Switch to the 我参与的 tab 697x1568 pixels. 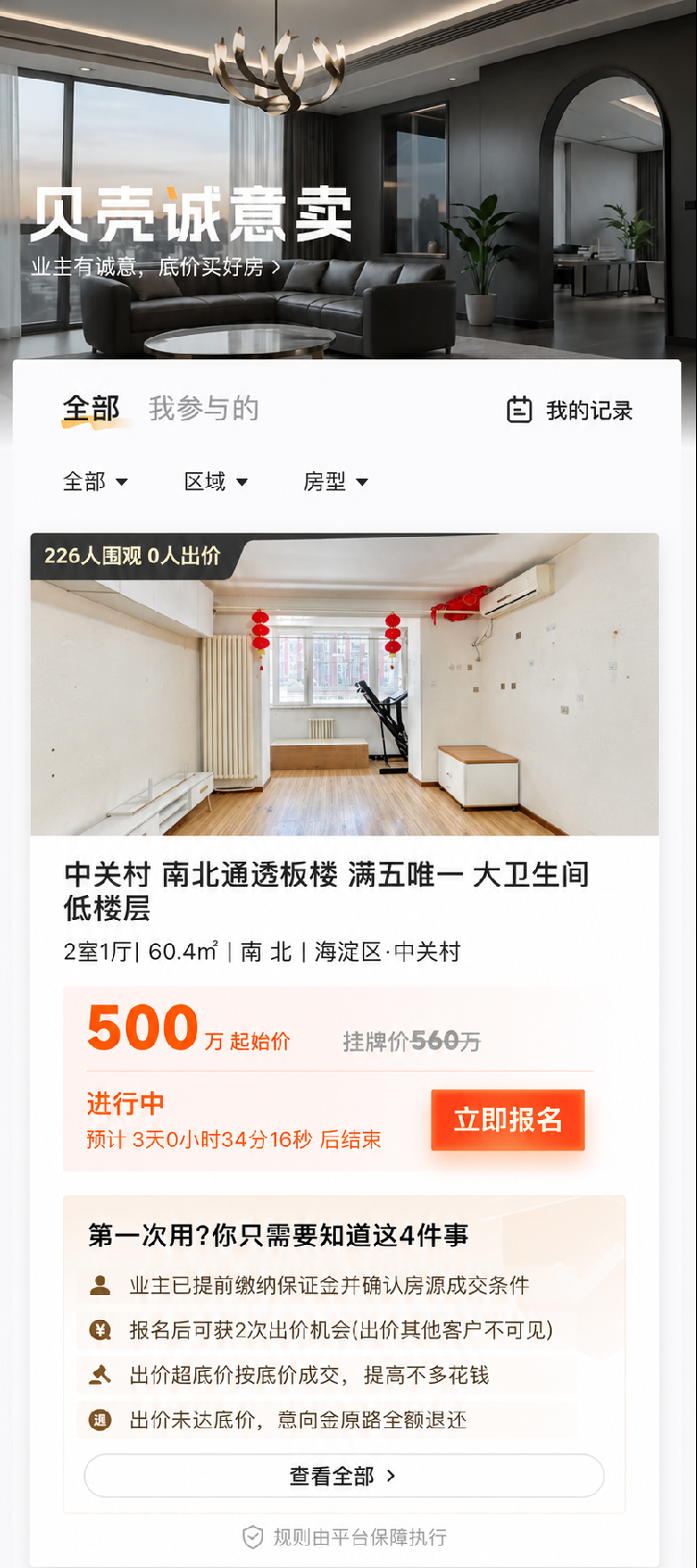pos(204,408)
